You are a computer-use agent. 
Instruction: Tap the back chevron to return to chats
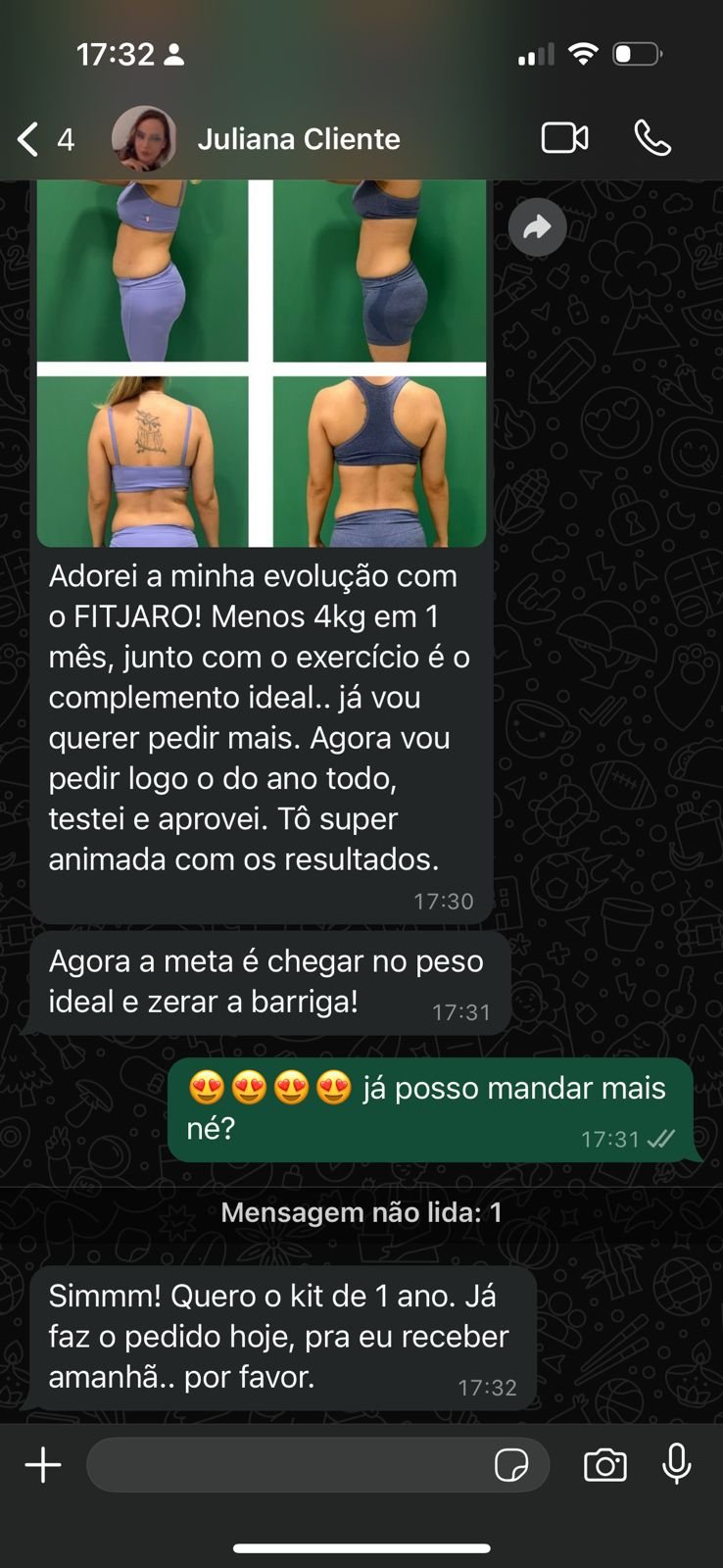pyautogui.click(x=26, y=138)
